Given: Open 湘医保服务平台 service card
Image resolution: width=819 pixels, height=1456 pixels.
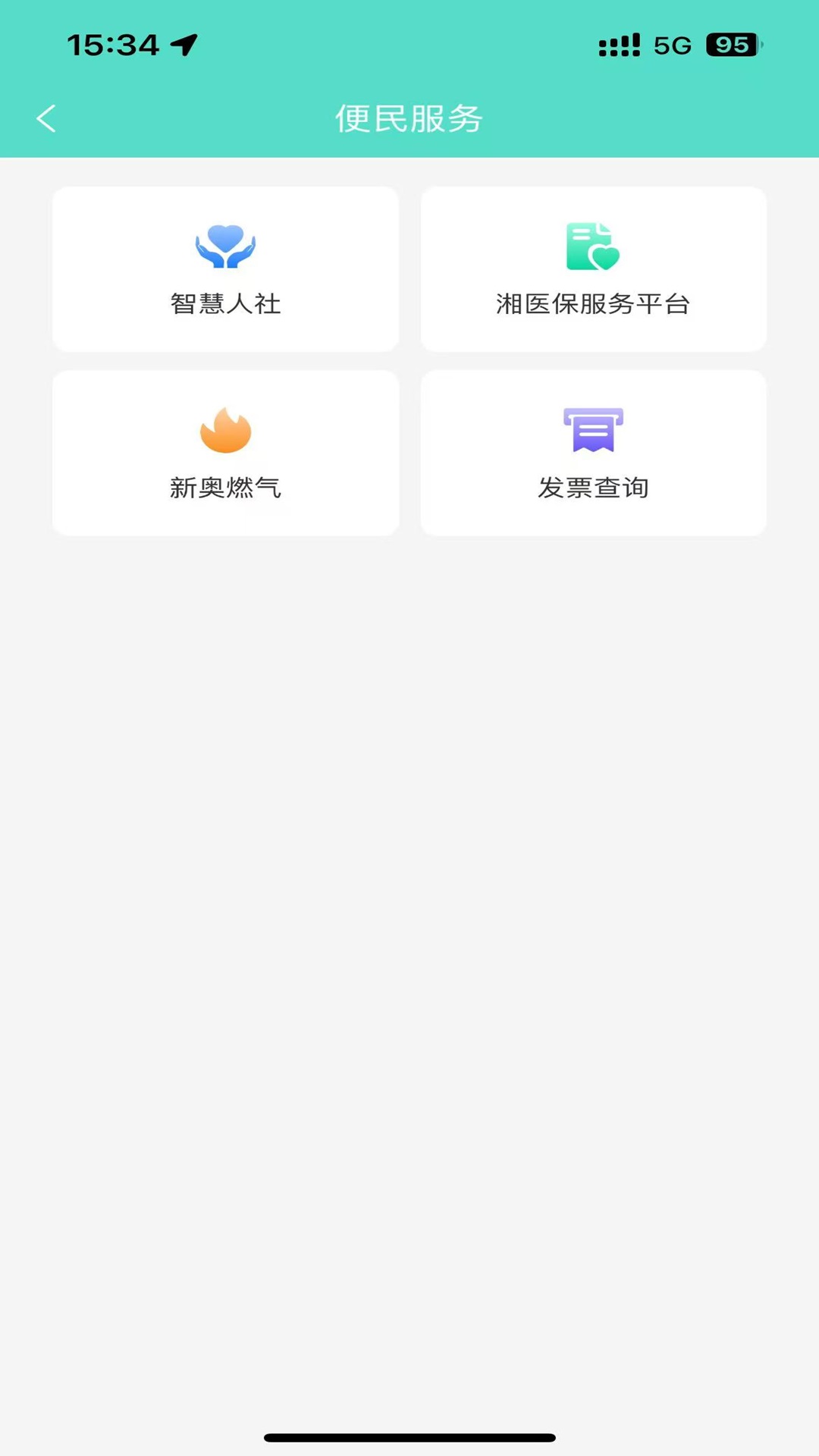Looking at the screenshot, I should click(593, 269).
